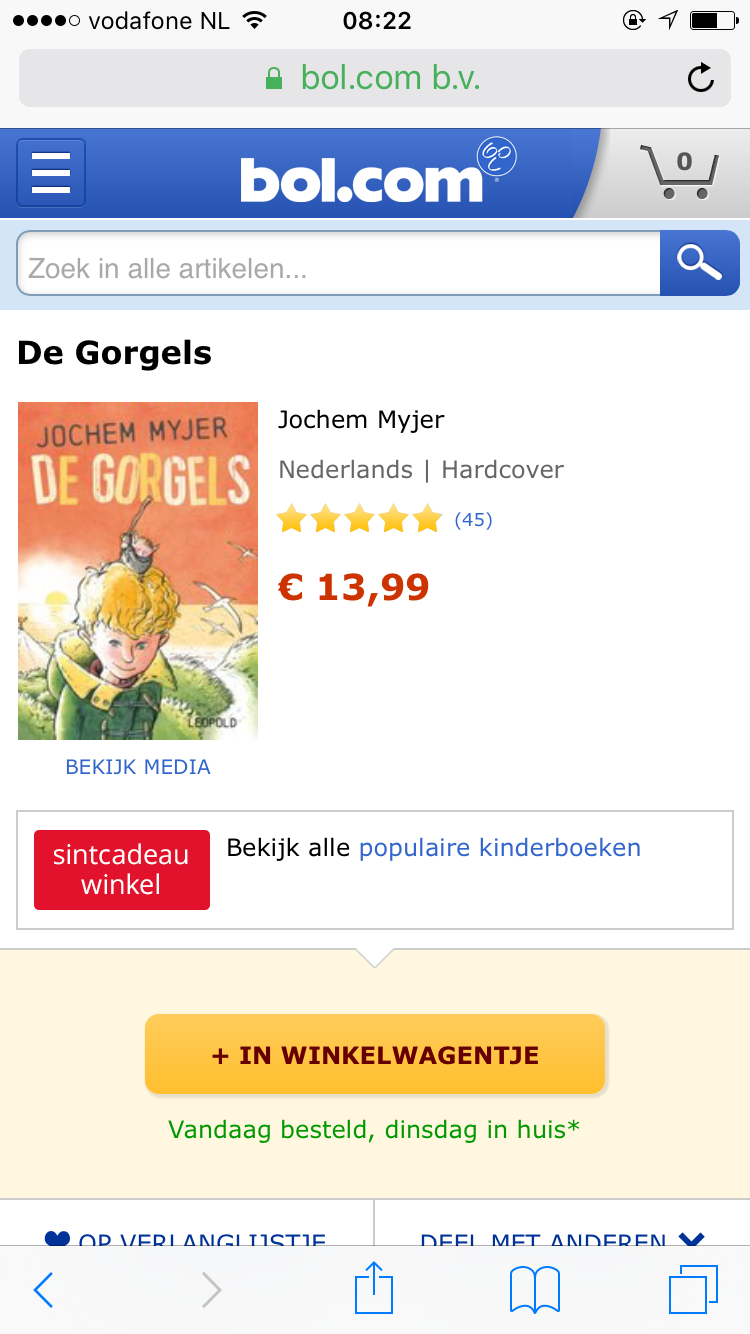The width and height of the screenshot is (750, 1334).
Task: Open the sintcadeau winkel badge
Action: coord(122,870)
